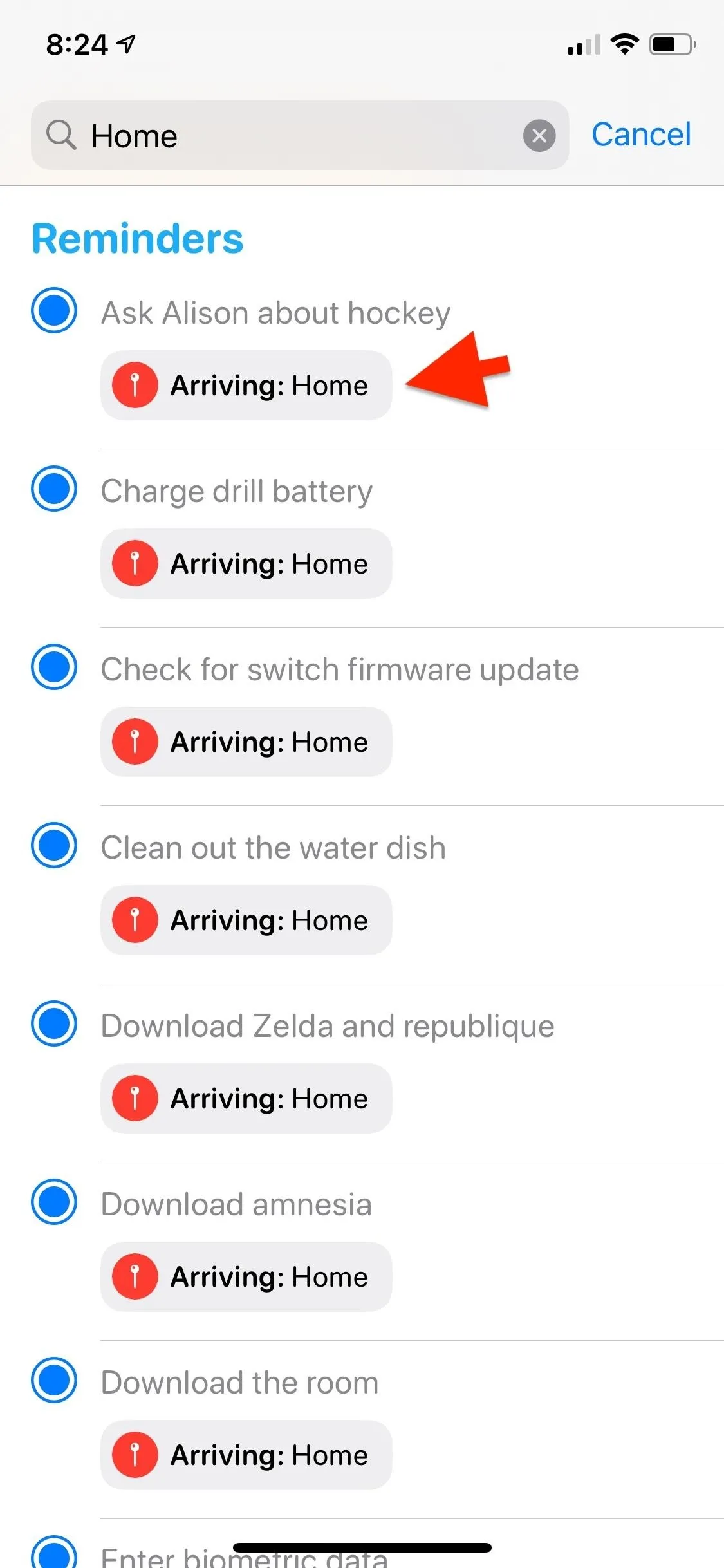Toggle Download Zelda and republique circle
This screenshot has width=724, height=1568.
click(x=54, y=1023)
